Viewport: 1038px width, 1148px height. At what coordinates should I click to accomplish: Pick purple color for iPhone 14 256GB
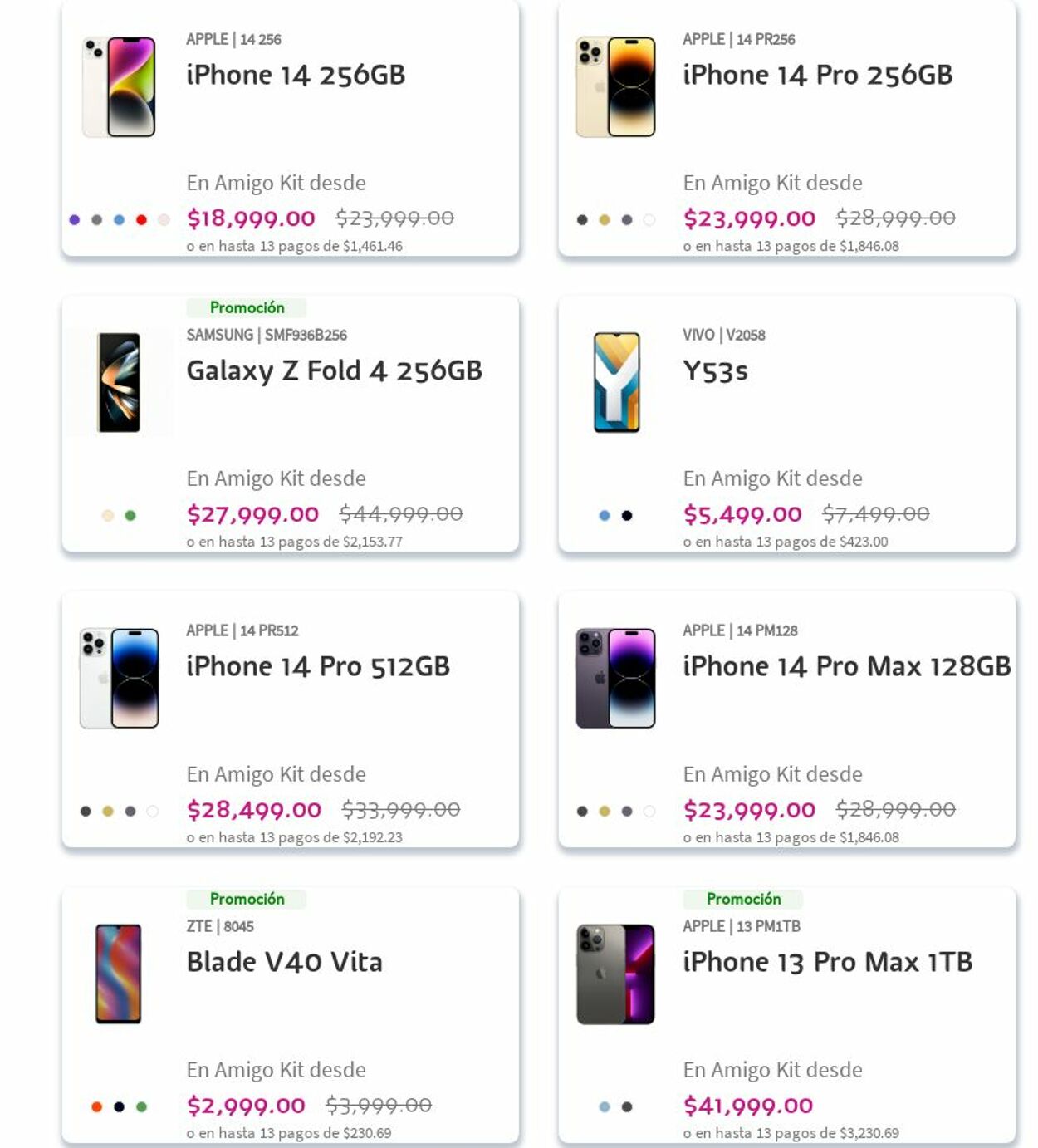pyautogui.click(x=75, y=220)
